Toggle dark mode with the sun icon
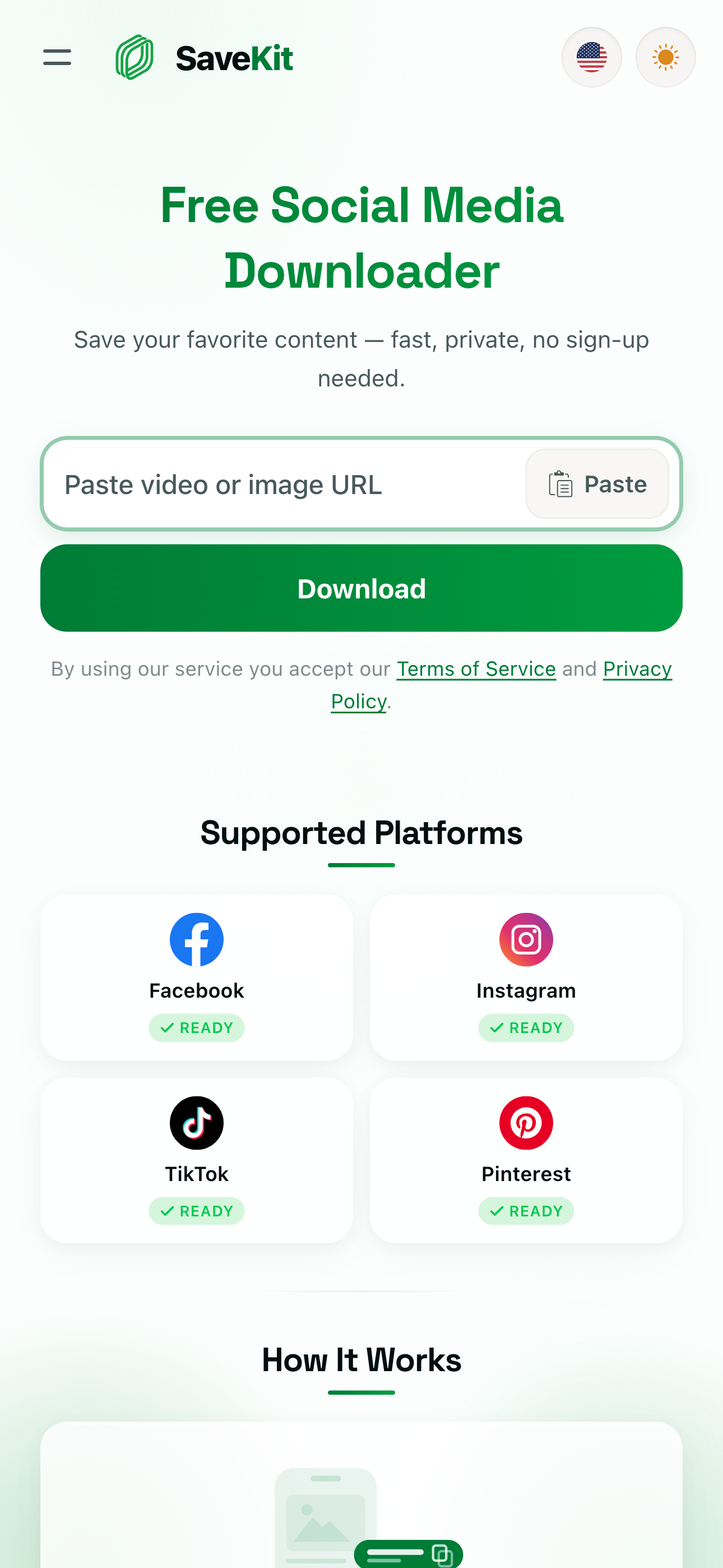The height and width of the screenshot is (1568, 723). (x=665, y=57)
